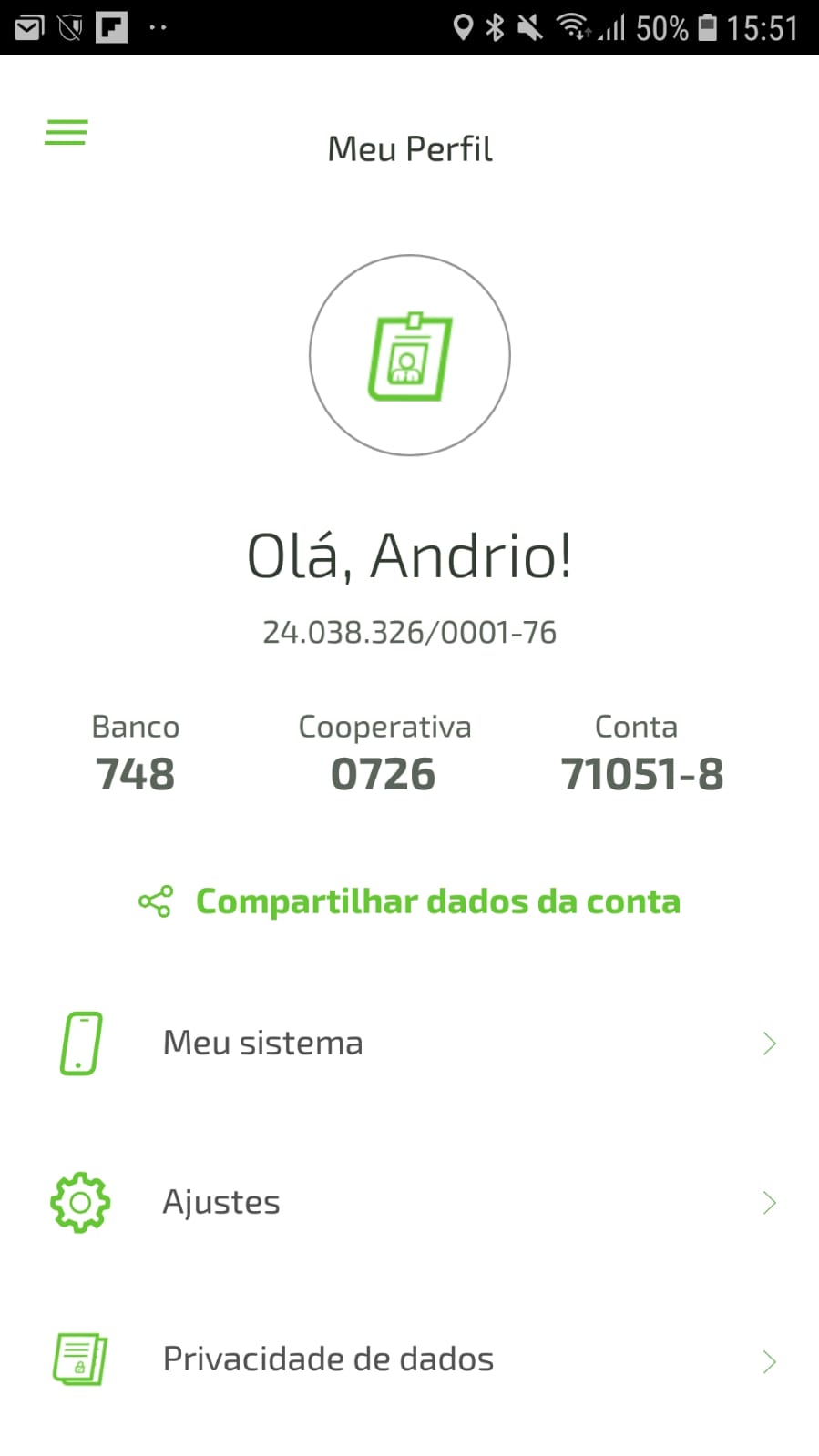Share account details via Compartilhar dados da conta
Image resolution: width=819 pixels, height=1456 pixels.
tap(410, 901)
